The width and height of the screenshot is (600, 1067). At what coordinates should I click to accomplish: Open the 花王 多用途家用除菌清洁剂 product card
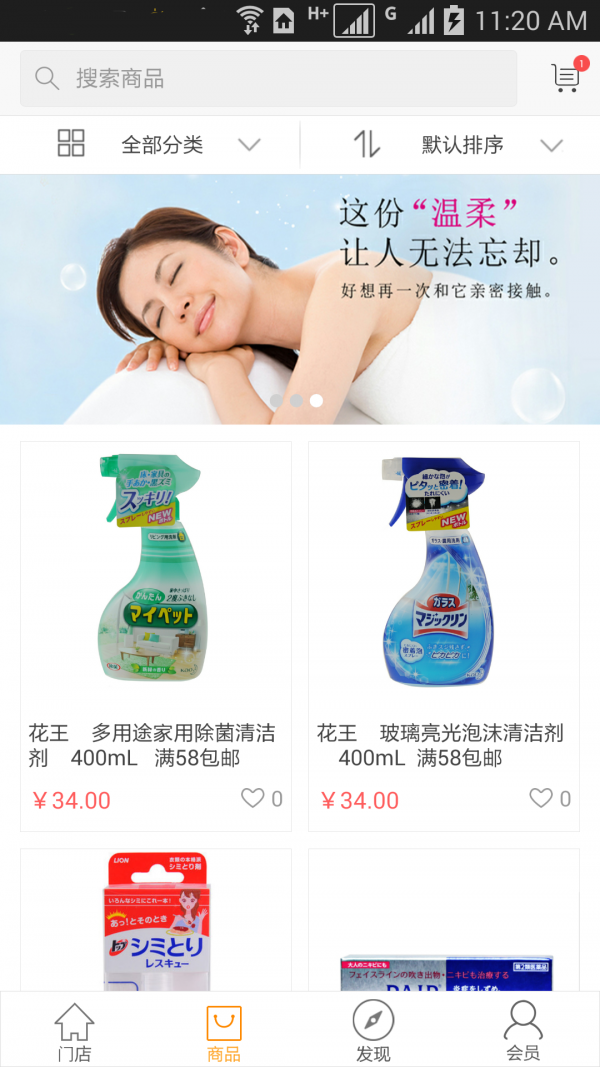pos(156,600)
